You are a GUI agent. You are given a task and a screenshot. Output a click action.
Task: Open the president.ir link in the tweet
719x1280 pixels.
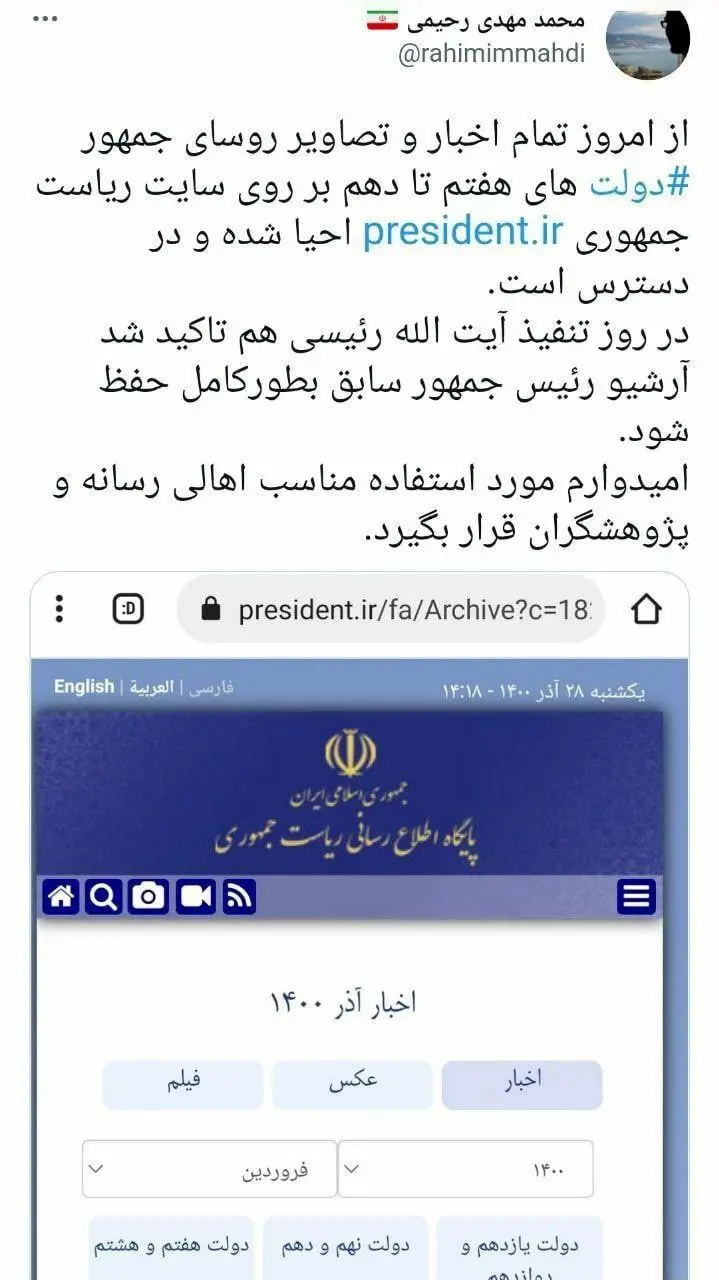(462, 234)
